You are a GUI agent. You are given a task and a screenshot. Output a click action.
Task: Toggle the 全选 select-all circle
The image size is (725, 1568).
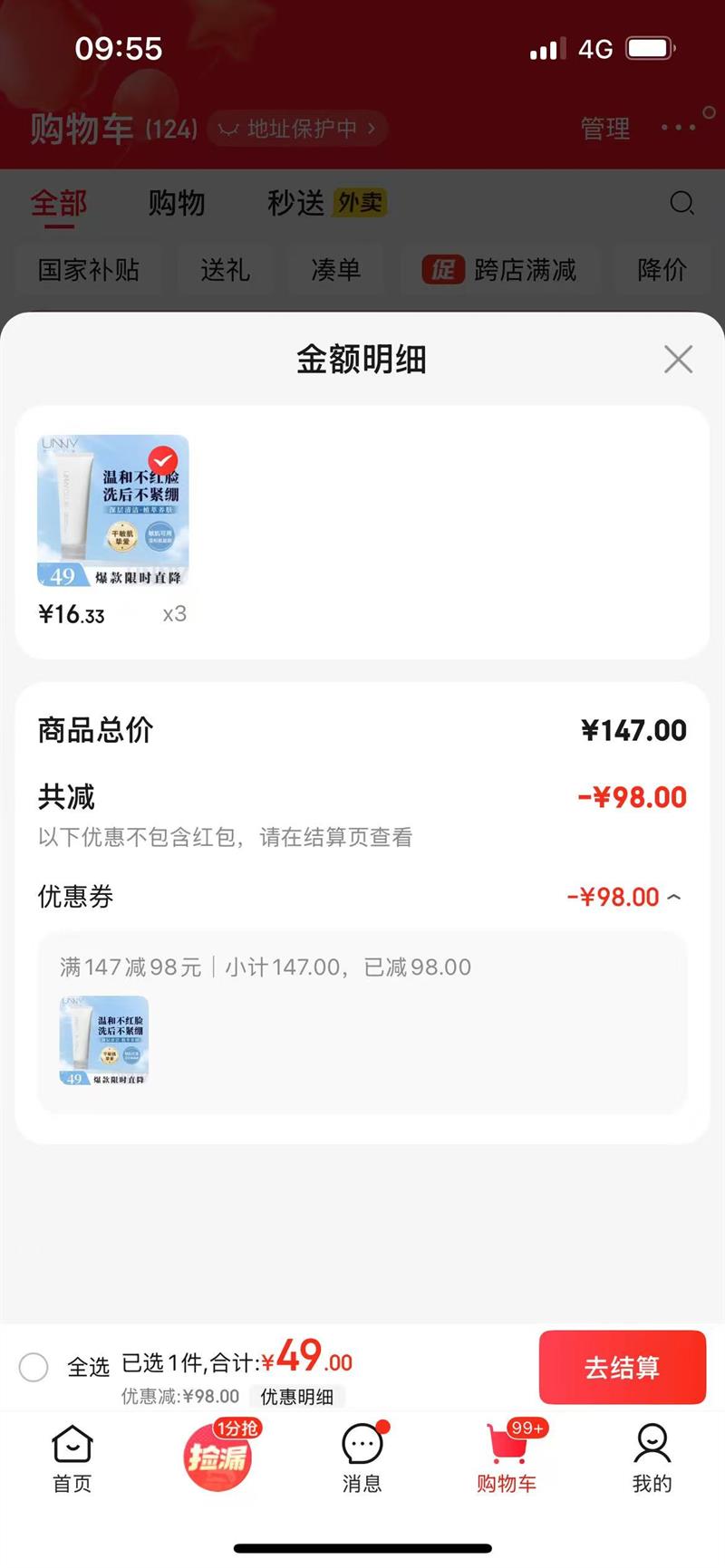34,1368
